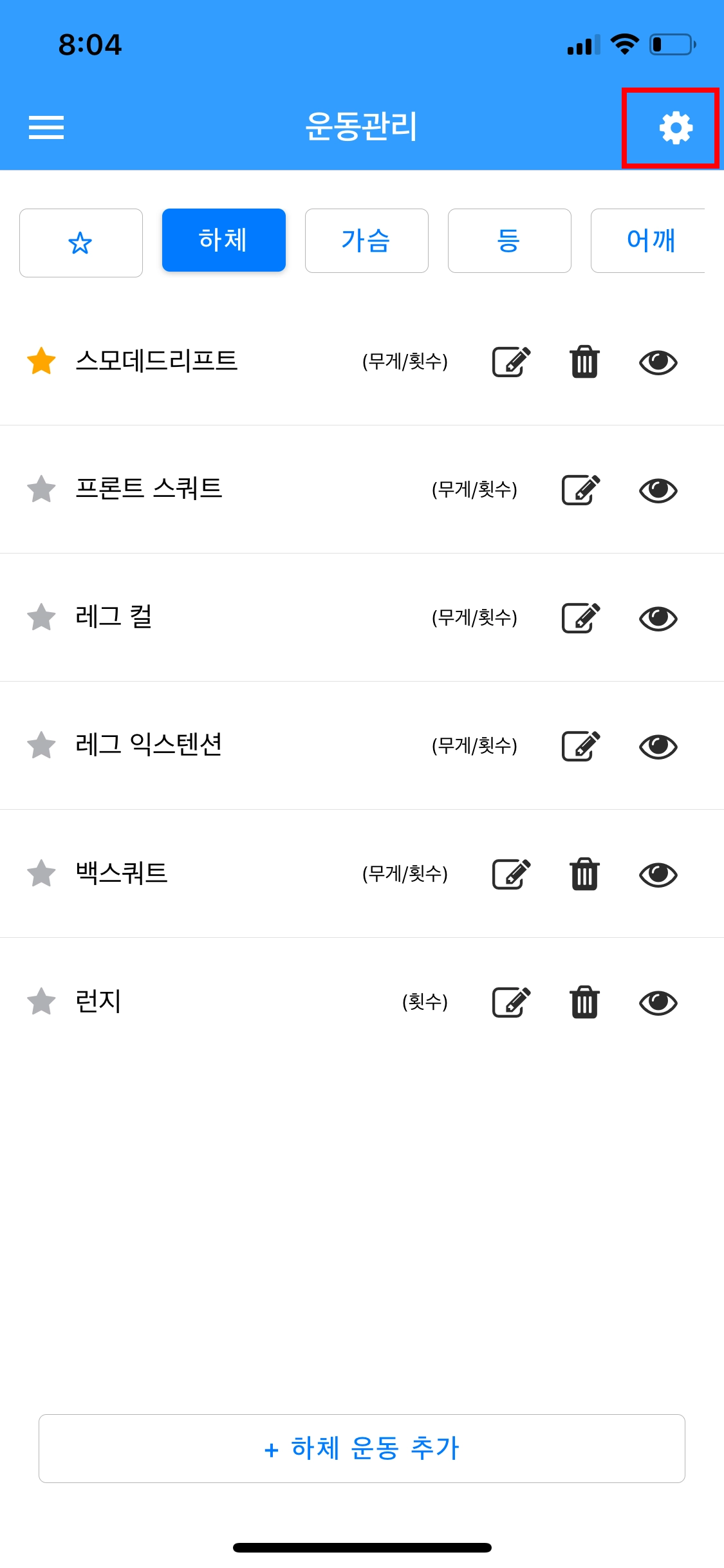Select the 가슴 category tab
The width and height of the screenshot is (724, 1568).
tap(366, 241)
